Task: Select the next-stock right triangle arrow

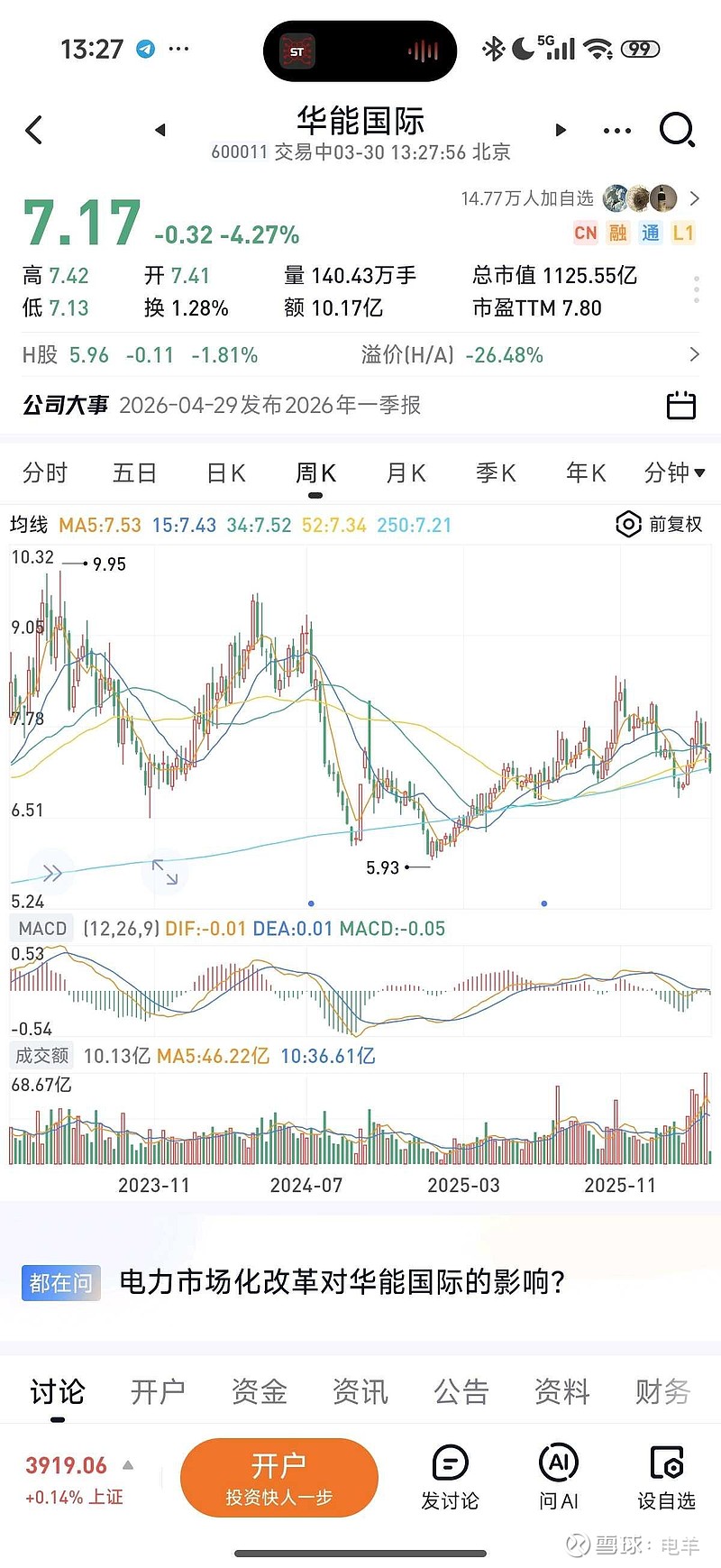Action: [561, 130]
